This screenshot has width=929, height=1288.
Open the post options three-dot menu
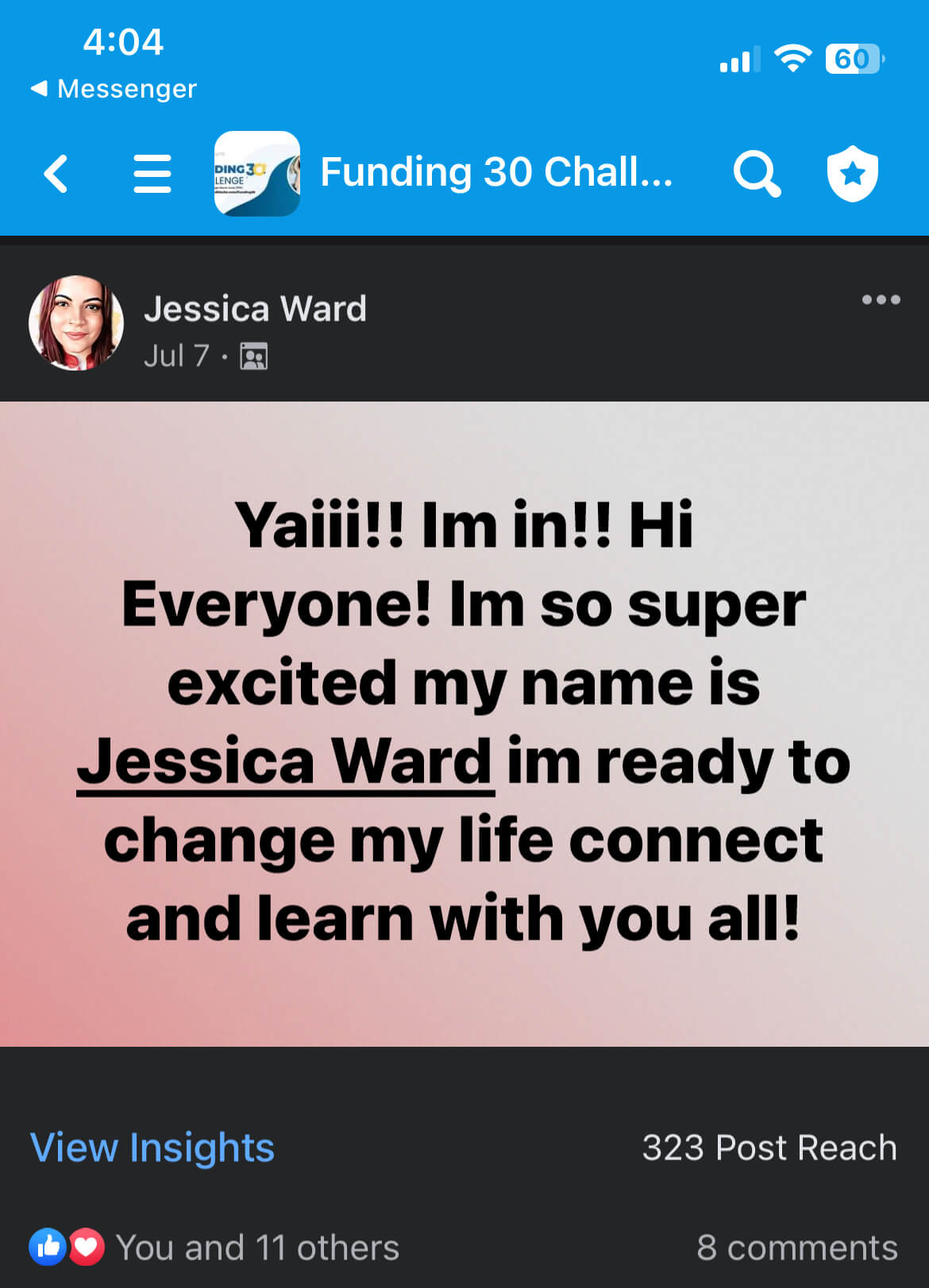pos(881,300)
